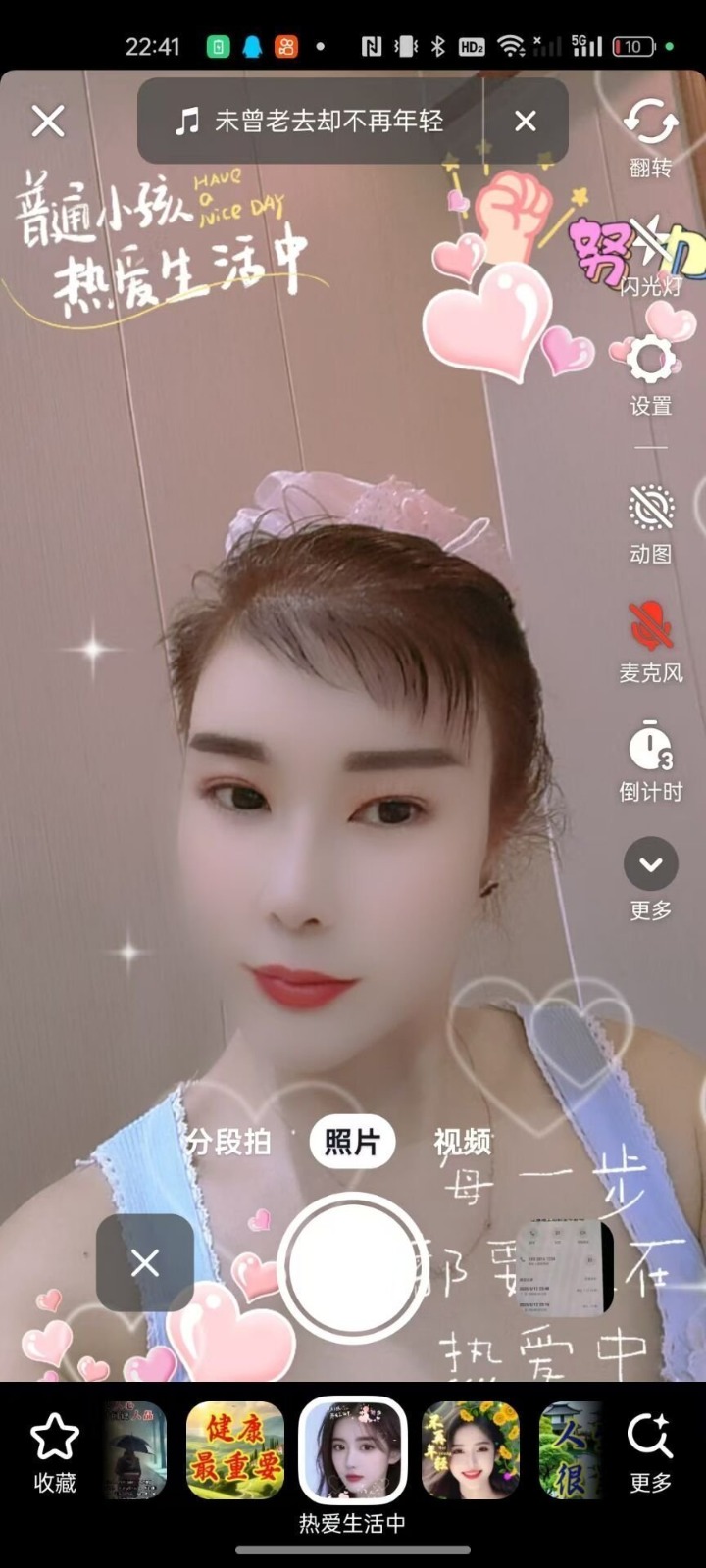Select the 照片 photo mode
The height and width of the screenshot is (1568, 706).
(352, 1142)
